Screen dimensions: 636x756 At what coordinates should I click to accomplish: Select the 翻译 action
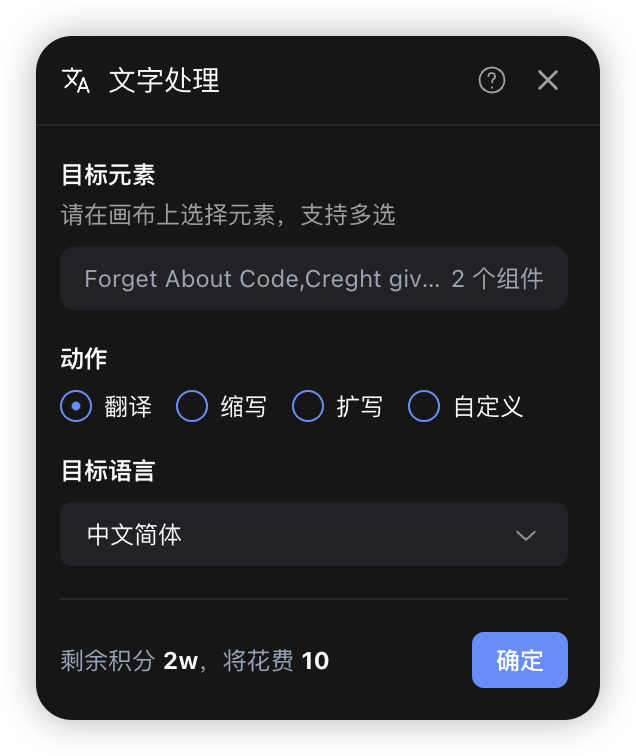click(76, 407)
